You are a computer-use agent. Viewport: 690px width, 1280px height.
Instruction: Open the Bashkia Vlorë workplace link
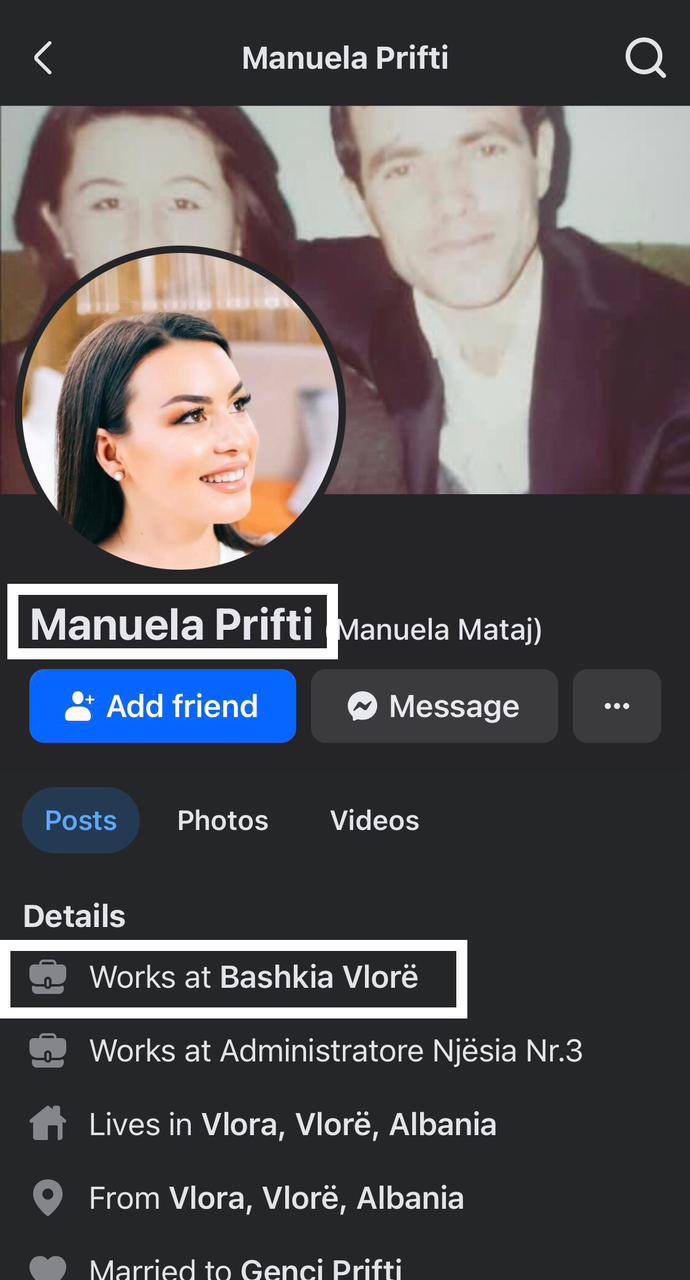(x=319, y=977)
